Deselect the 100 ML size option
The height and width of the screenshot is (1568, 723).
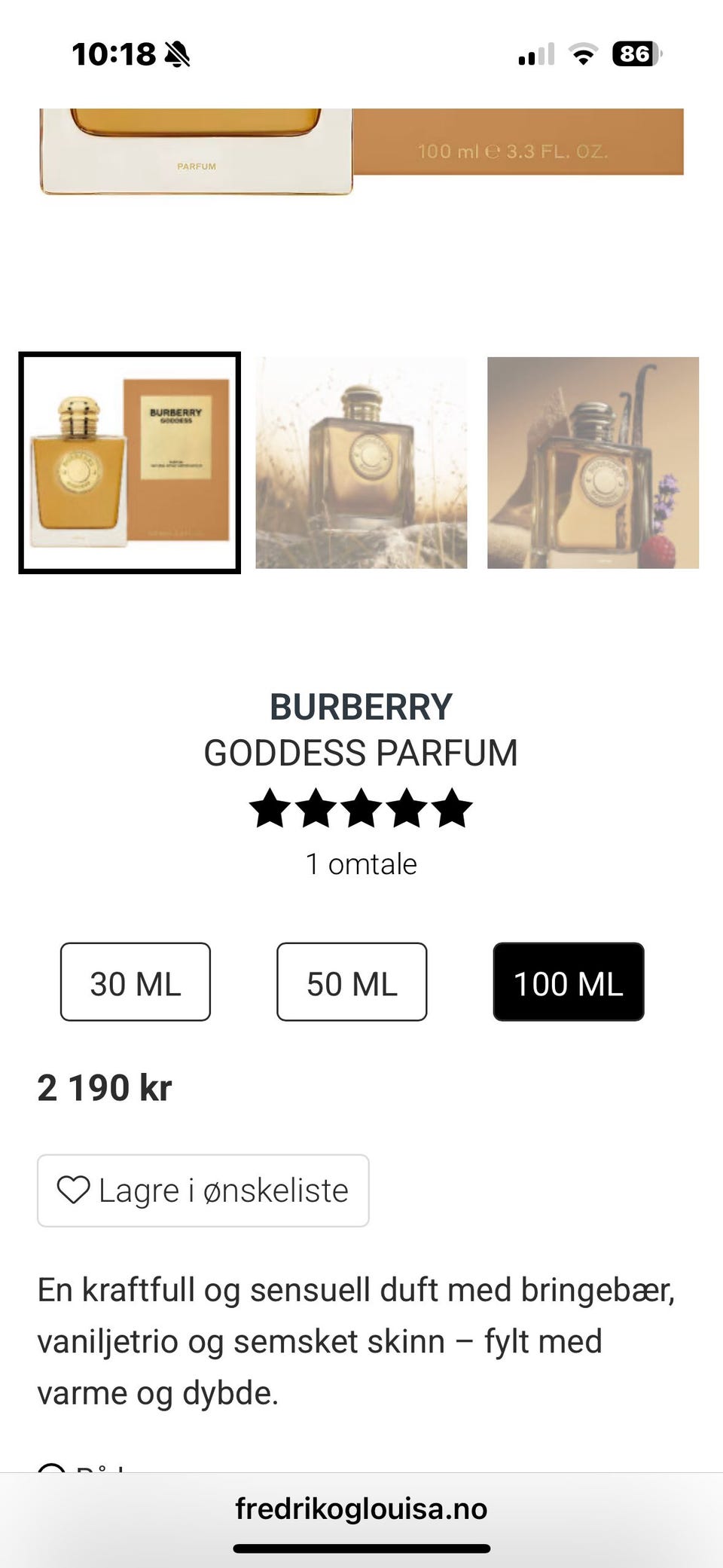coord(568,982)
